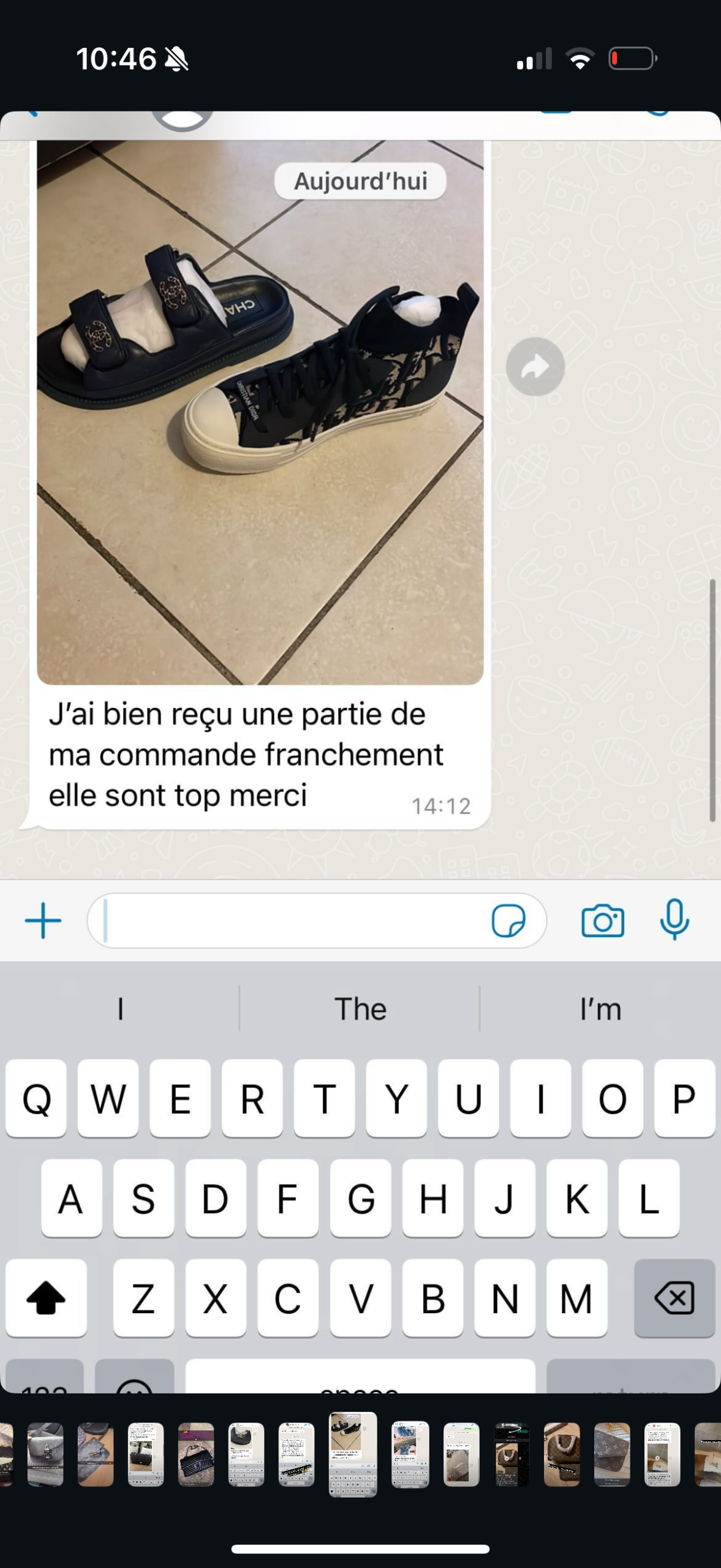Viewport: 721px width, 1568px height.
Task: Open the black quilted bag on purple thumbnail
Action: pos(195,1454)
